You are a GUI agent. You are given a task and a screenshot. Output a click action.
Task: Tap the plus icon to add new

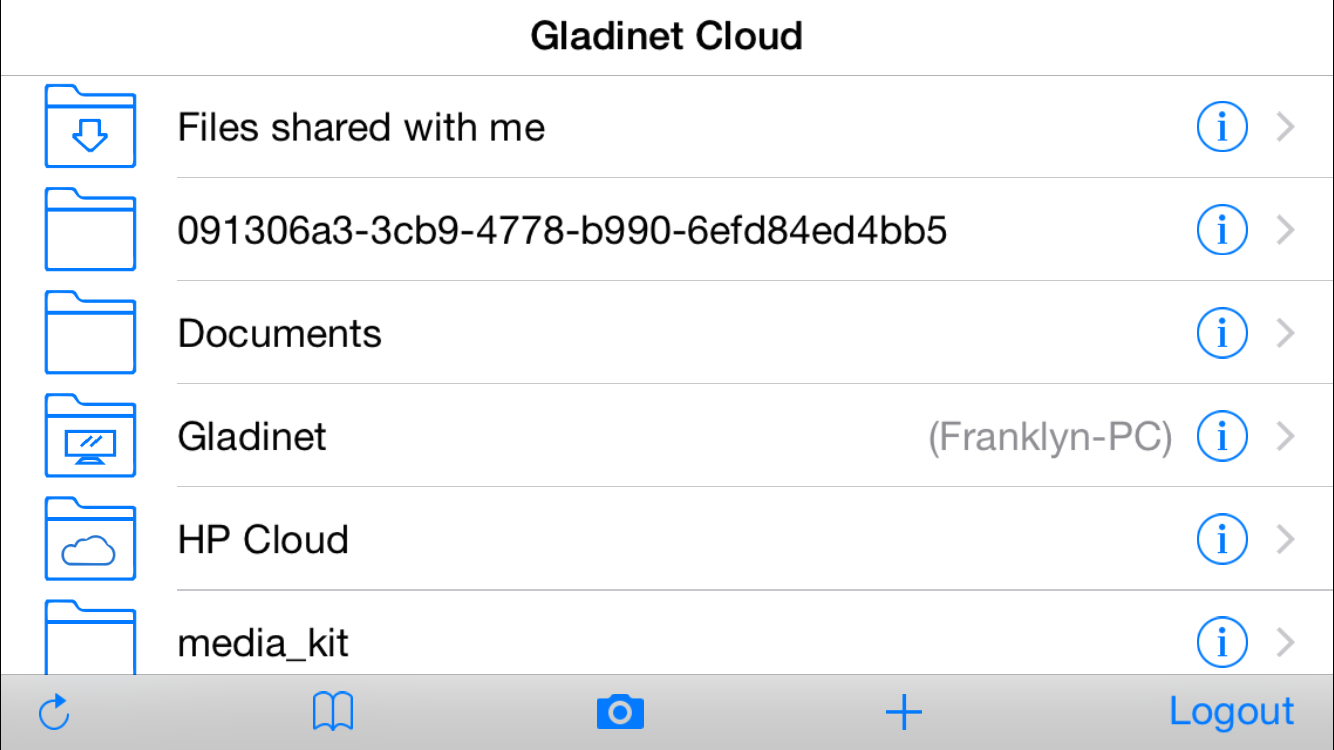pos(903,713)
